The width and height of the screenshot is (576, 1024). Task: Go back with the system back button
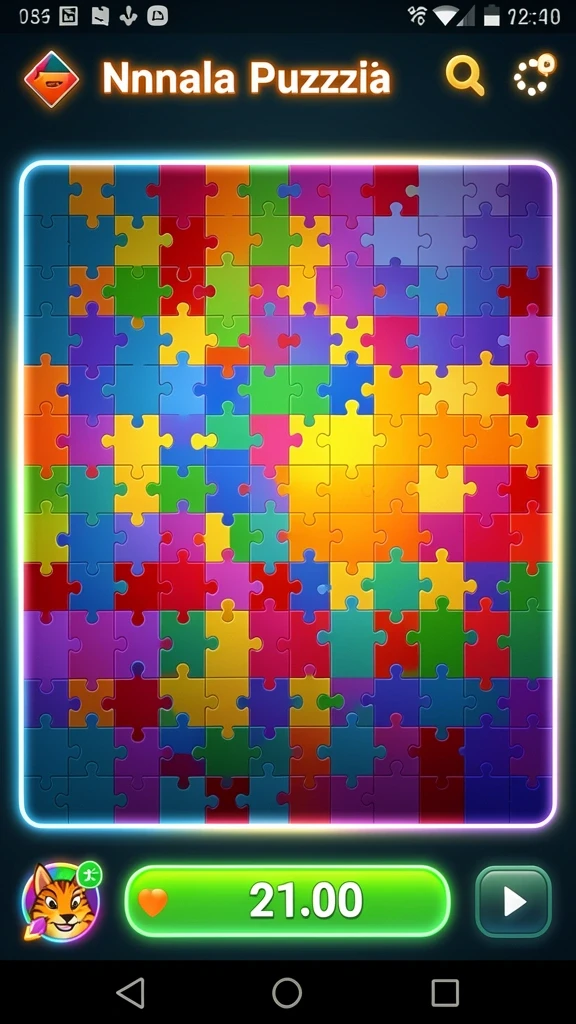pyautogui.click(x=131, y=993)
